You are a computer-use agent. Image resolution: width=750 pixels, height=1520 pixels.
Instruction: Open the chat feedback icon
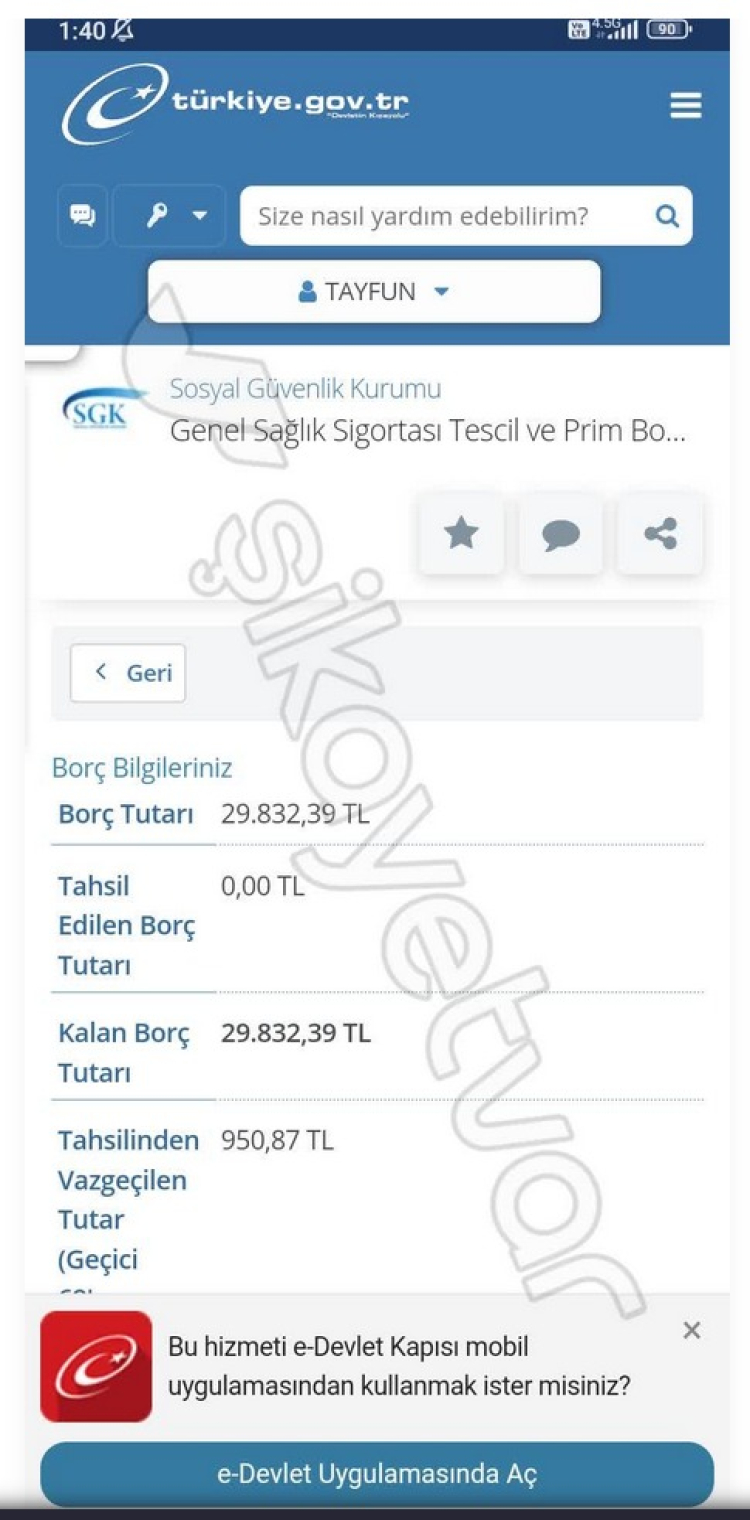click(82, 216)
